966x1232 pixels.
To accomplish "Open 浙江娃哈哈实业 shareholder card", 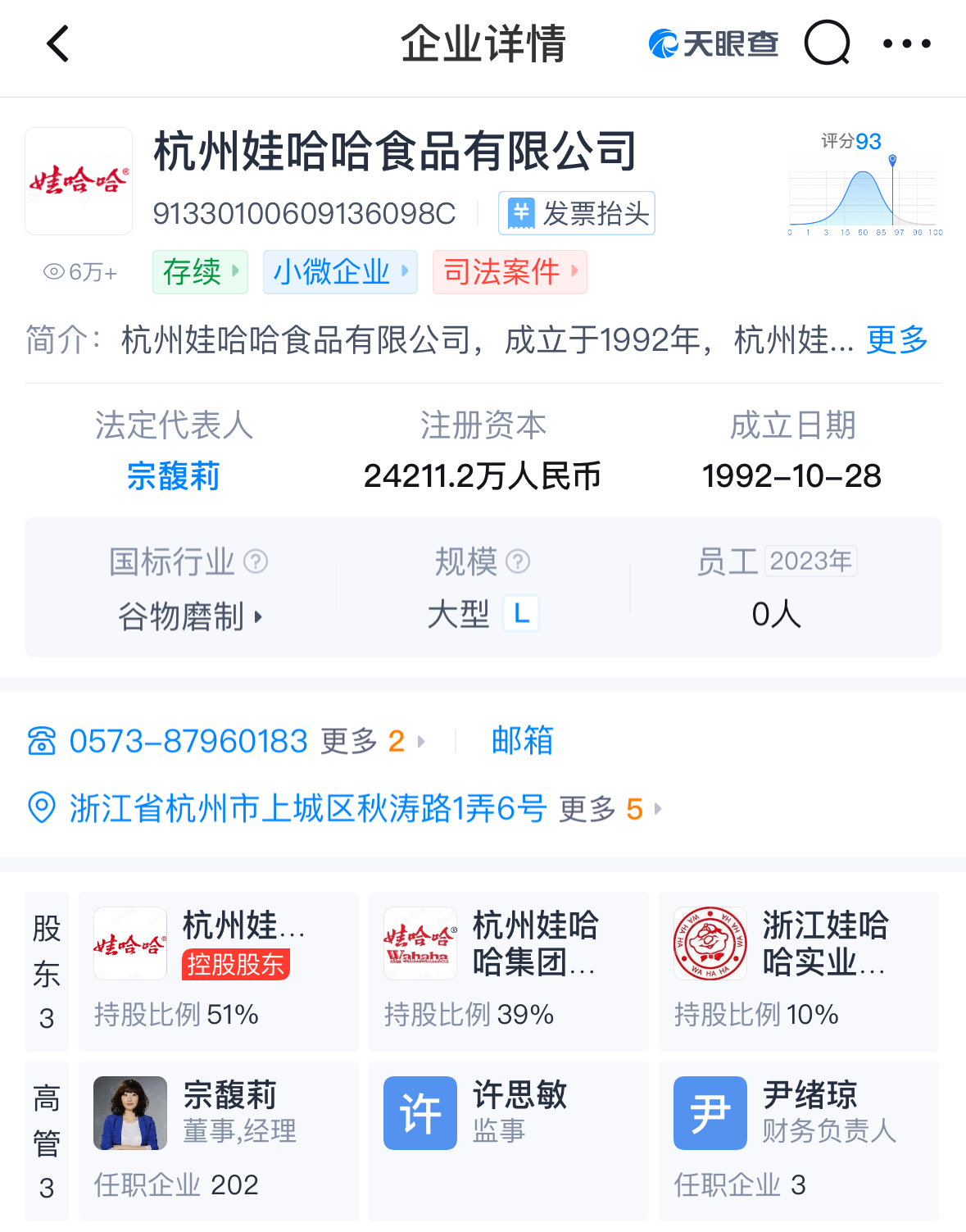I will tap(798, 971).
